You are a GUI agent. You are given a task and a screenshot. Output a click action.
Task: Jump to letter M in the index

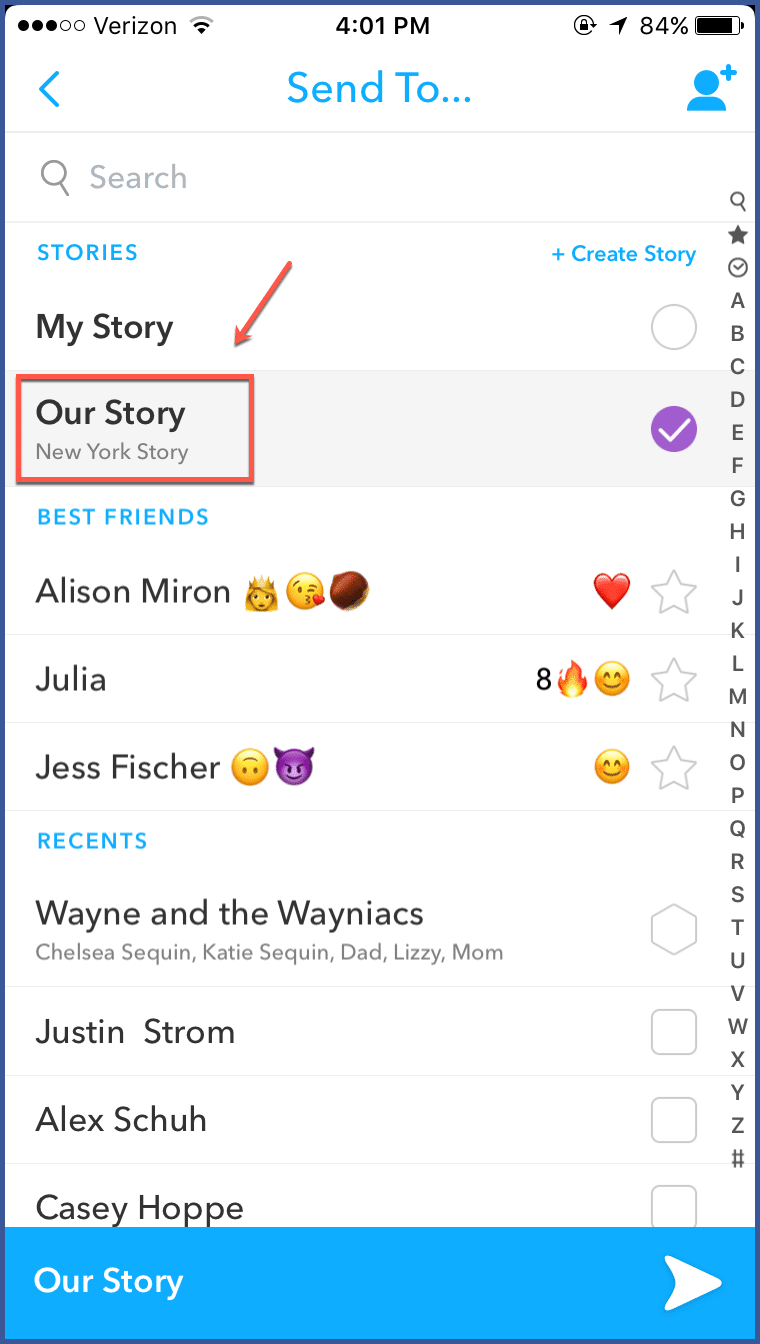(737, 696)
